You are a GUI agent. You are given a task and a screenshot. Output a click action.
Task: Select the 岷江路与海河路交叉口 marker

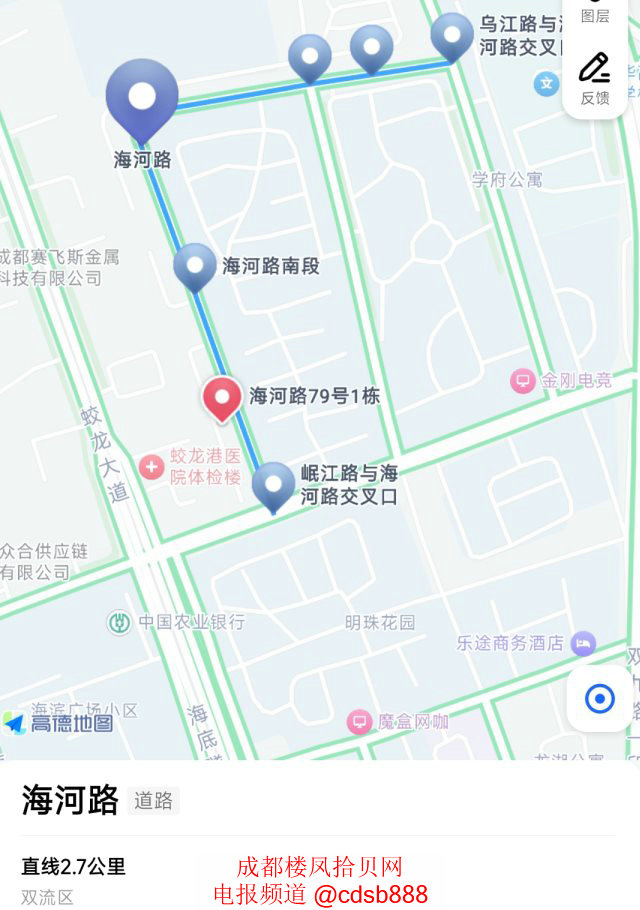point(273,485)
